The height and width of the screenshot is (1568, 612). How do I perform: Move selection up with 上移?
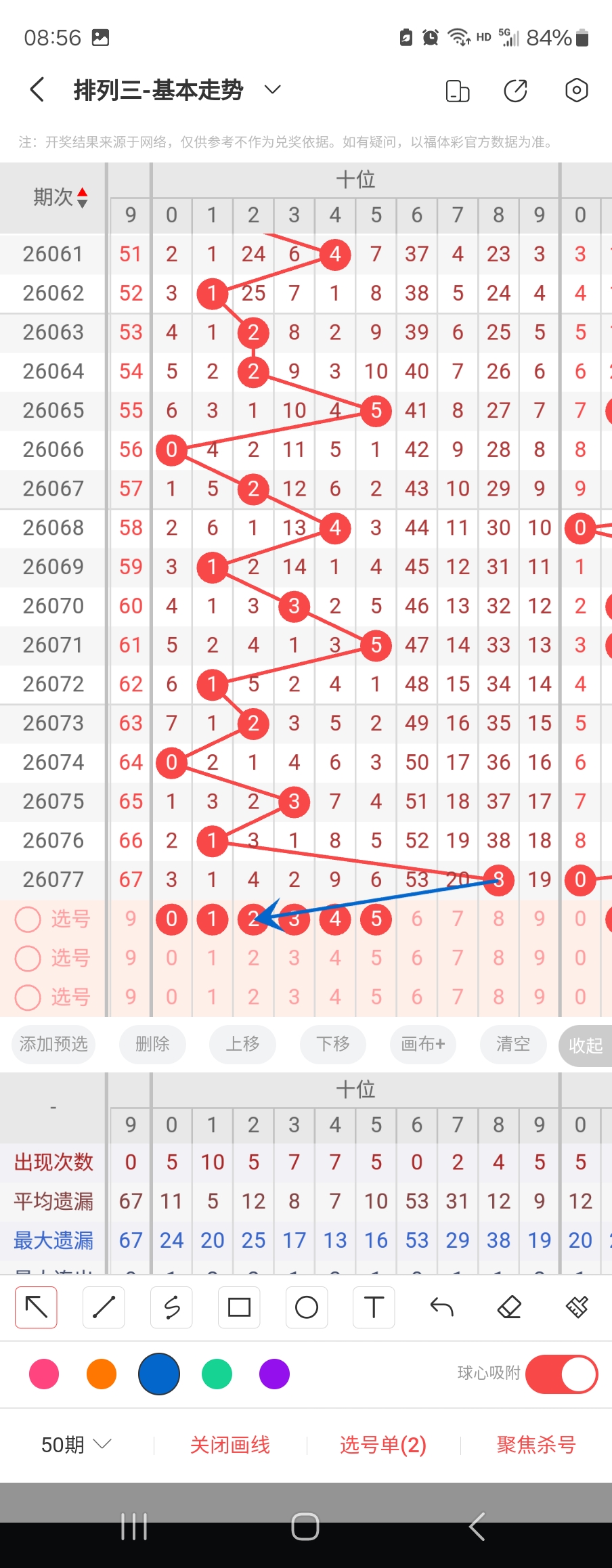coord(242,1044)
